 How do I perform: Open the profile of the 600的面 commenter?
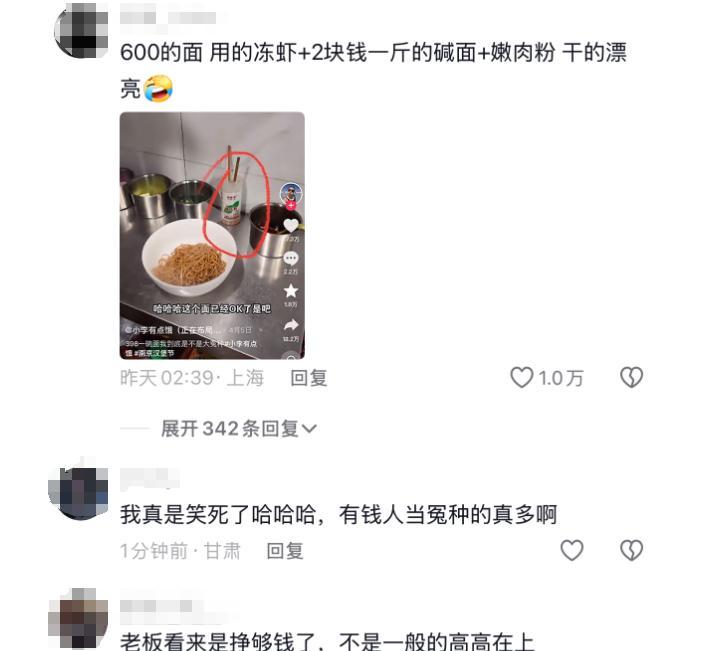(x=80, y=30)
